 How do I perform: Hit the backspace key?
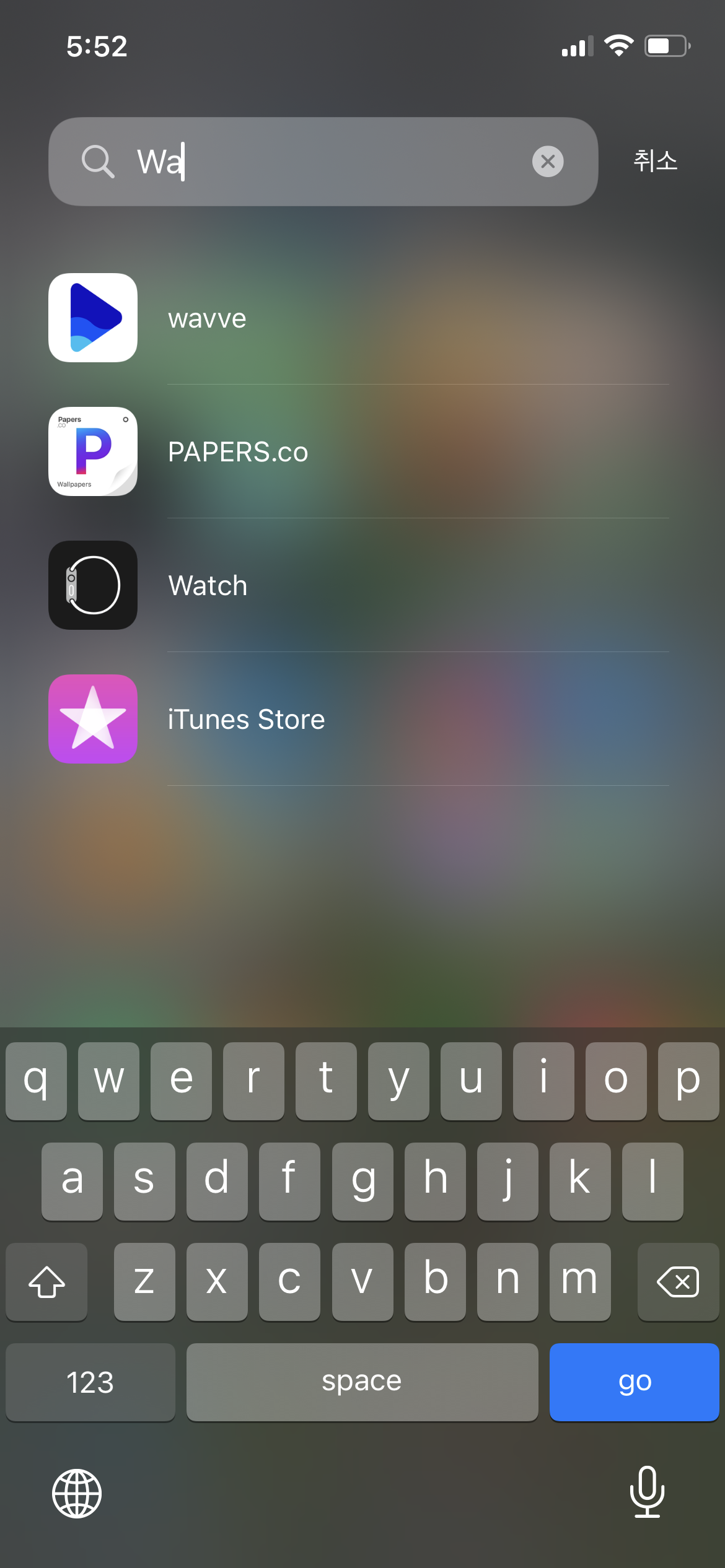678,1281
